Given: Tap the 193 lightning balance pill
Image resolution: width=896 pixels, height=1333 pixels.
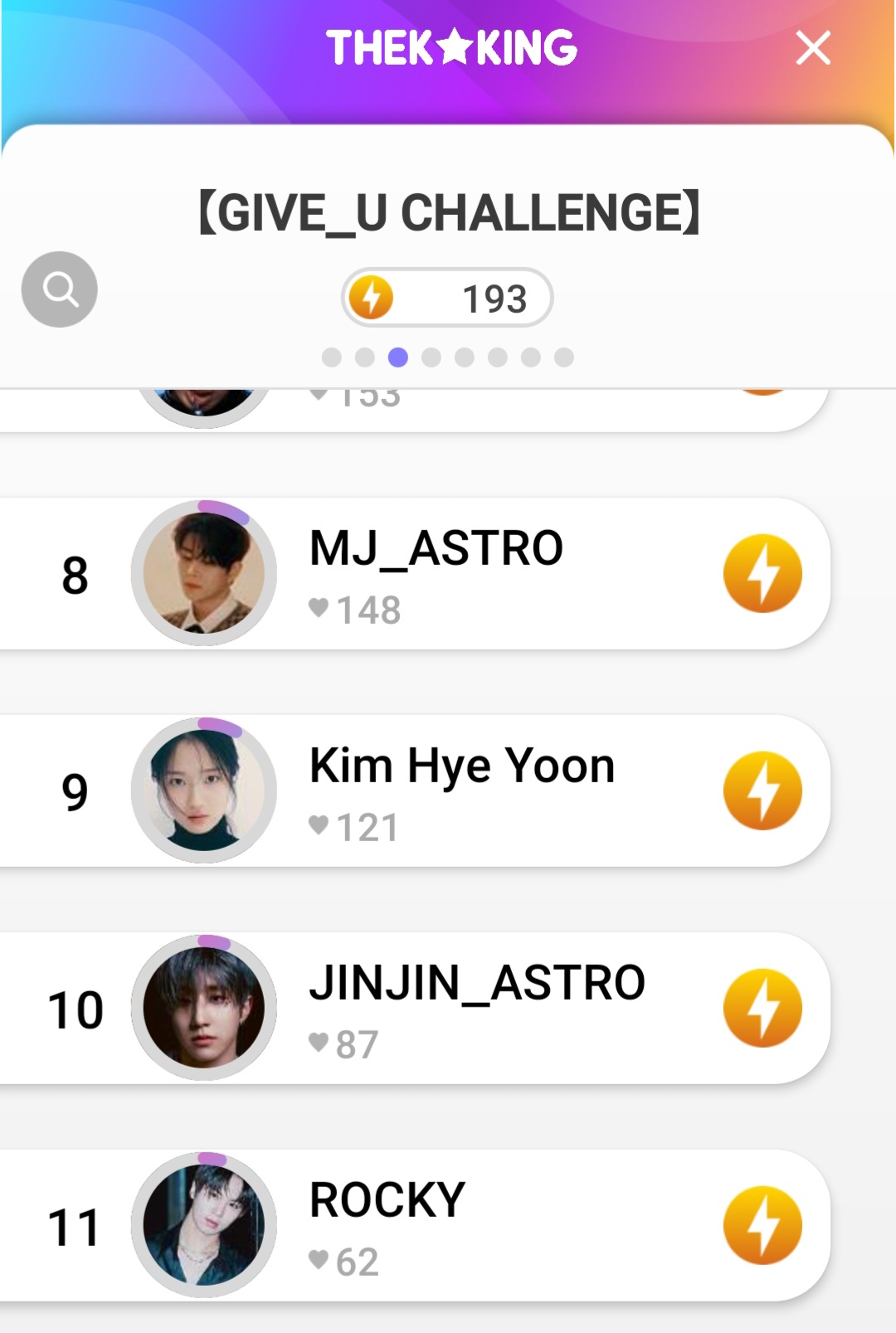Looking at the screenshot, I should 447,298.
